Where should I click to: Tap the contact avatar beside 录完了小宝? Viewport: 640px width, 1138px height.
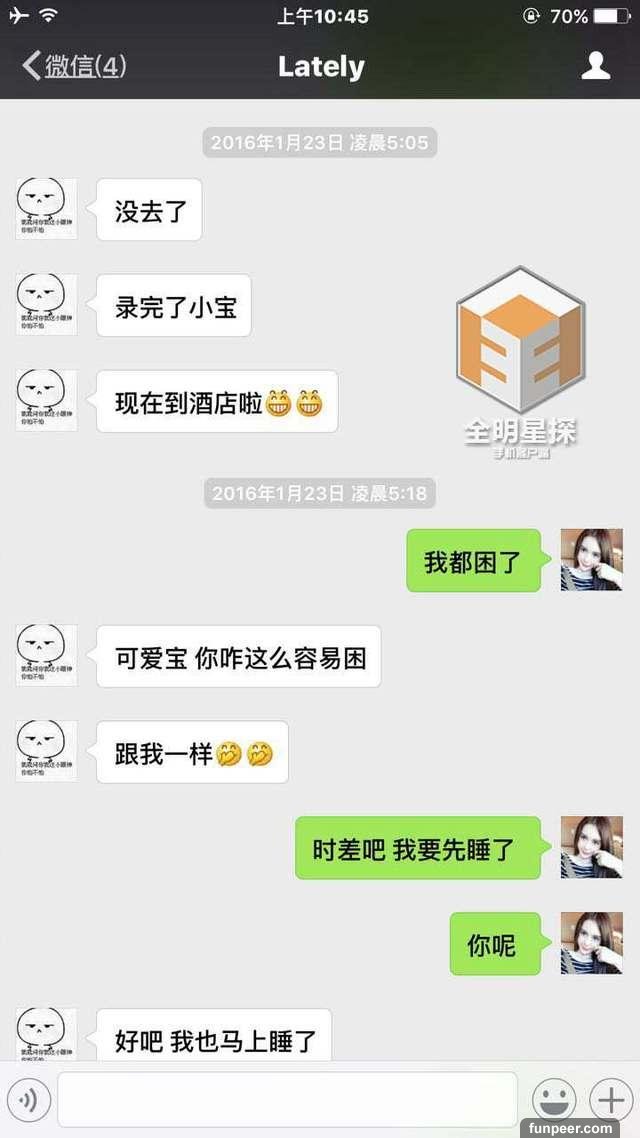click(x=46, y=305)
